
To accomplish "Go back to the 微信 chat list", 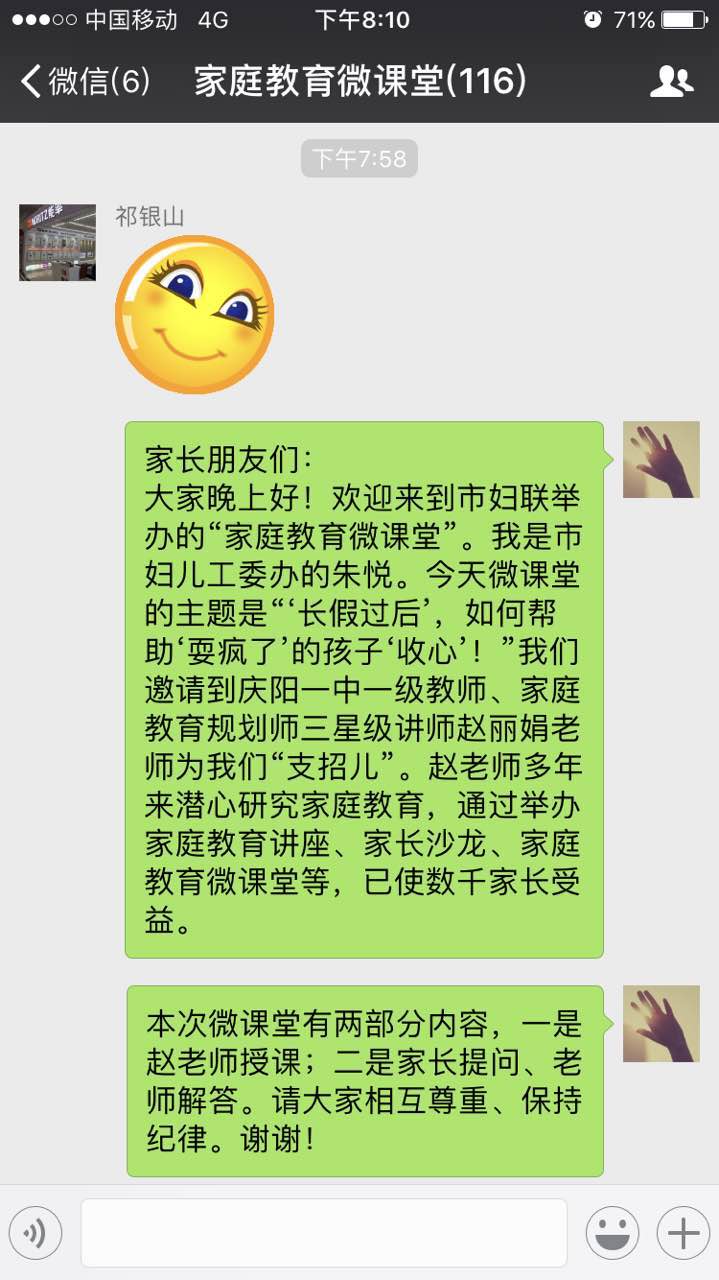I will click(84, 81).
